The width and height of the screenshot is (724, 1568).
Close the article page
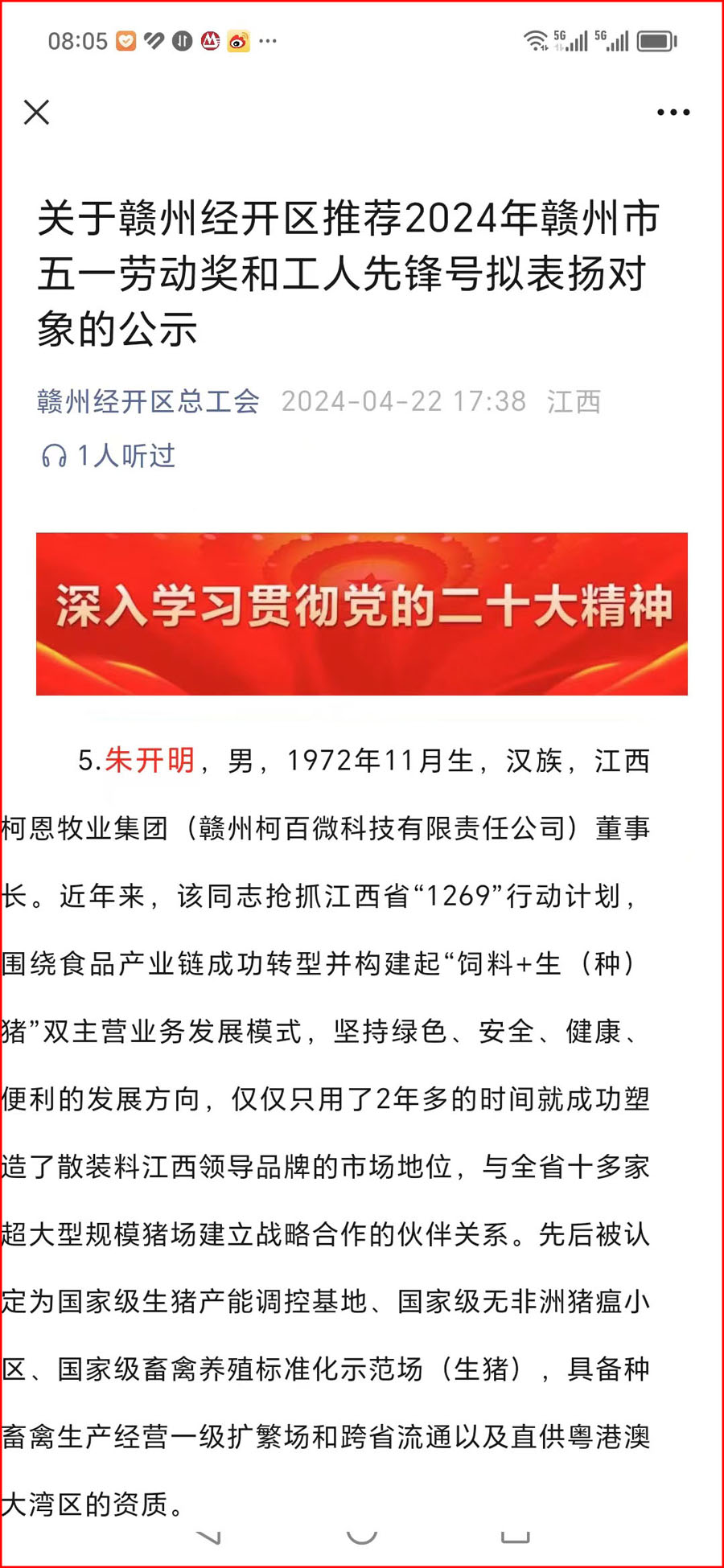tap(37, 113)
